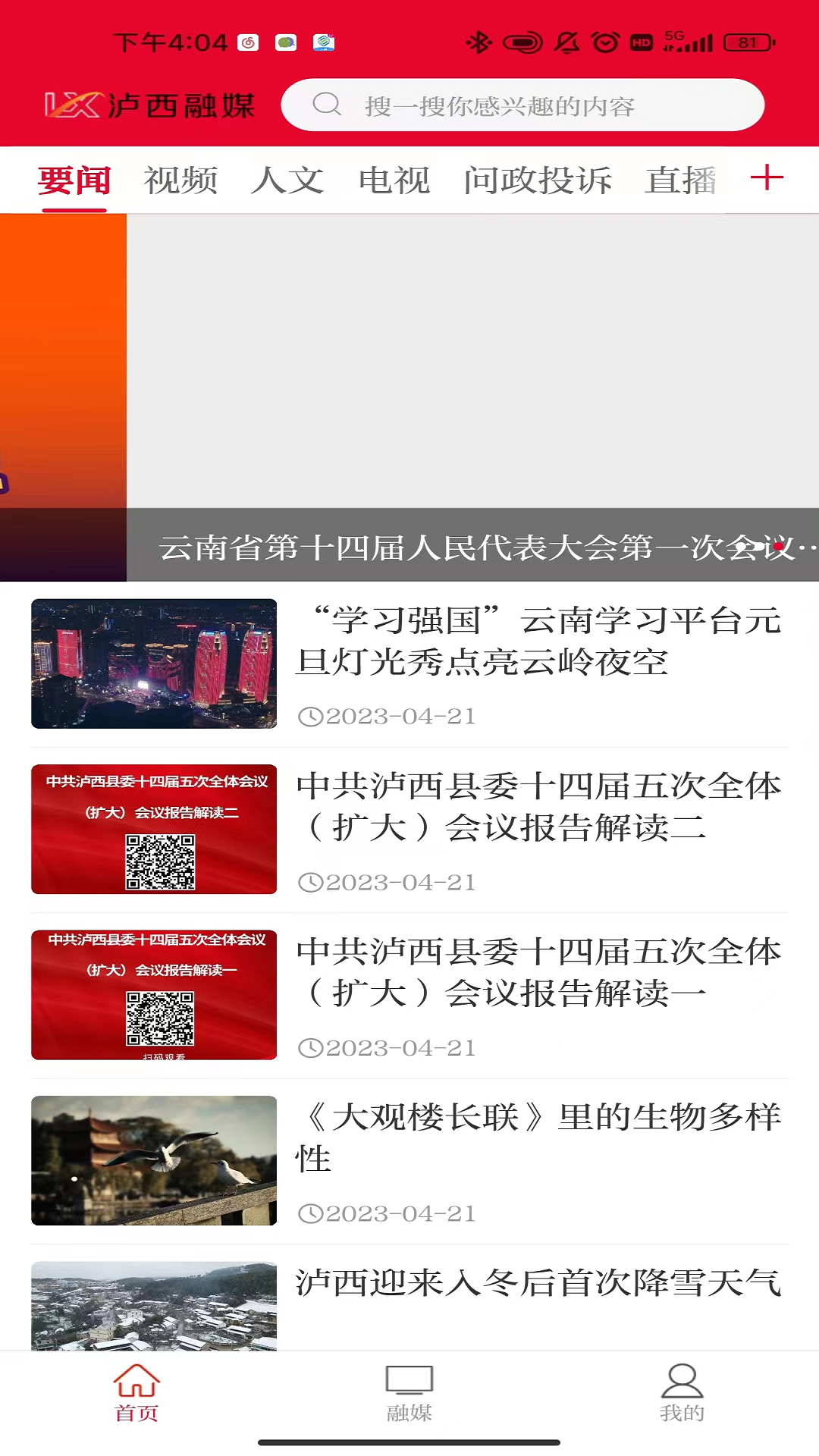
Task: Open the 问政投诉 tab
Action: [538, 179]
